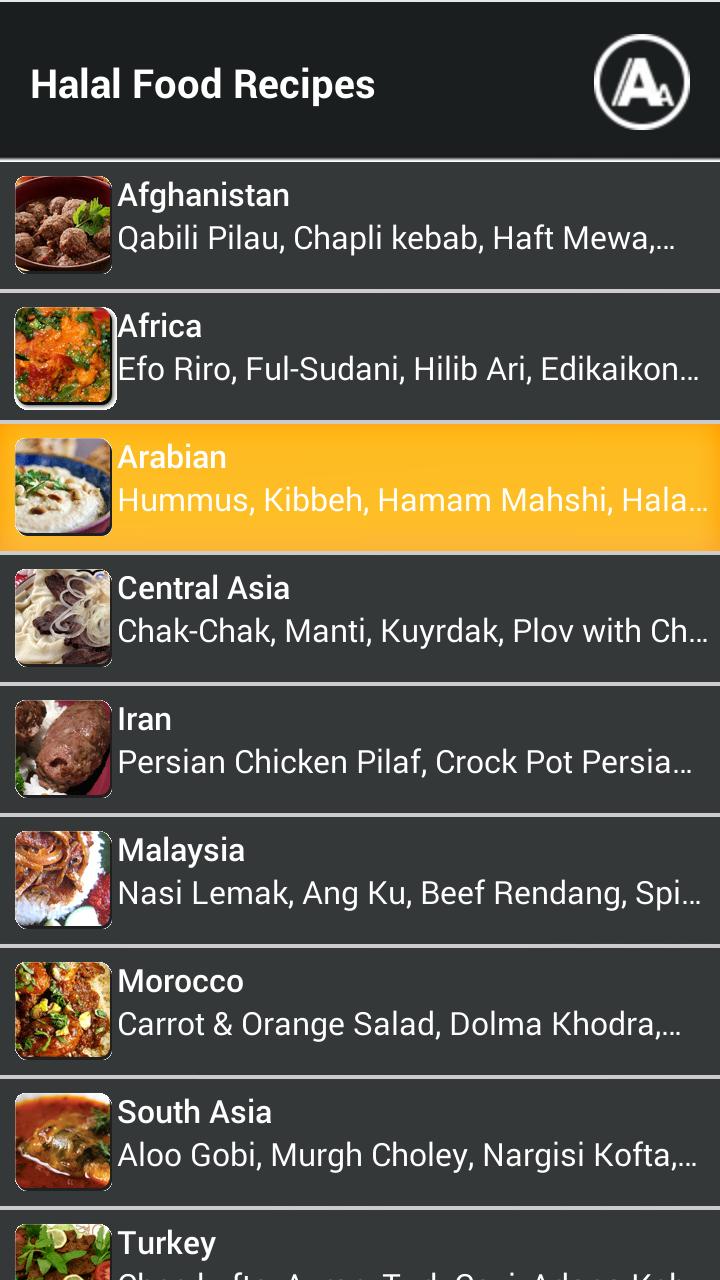Viewport: 720px width, 1280px height.
Task: Click the Malaysia Nasi Lemak thumbnail
Action: pyautogui.click(x=62, y=879)
